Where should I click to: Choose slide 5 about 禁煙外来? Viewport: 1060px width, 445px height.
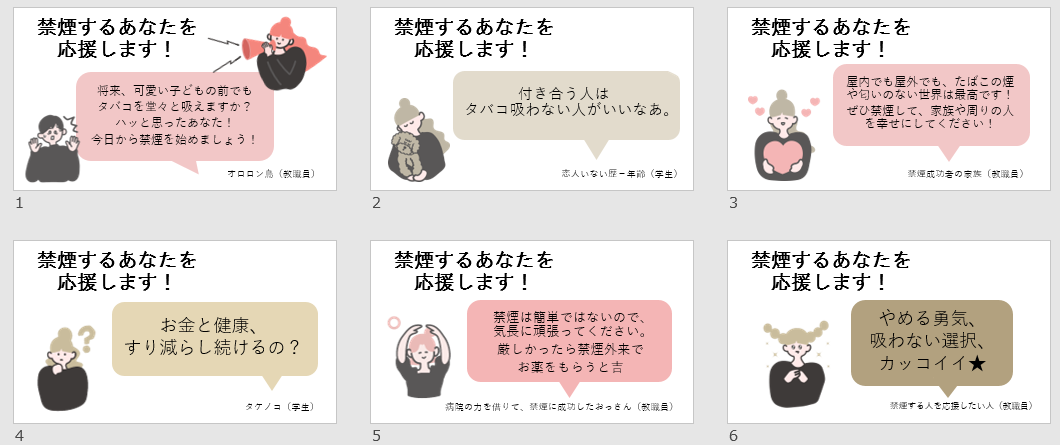click(x=531, y=332)
